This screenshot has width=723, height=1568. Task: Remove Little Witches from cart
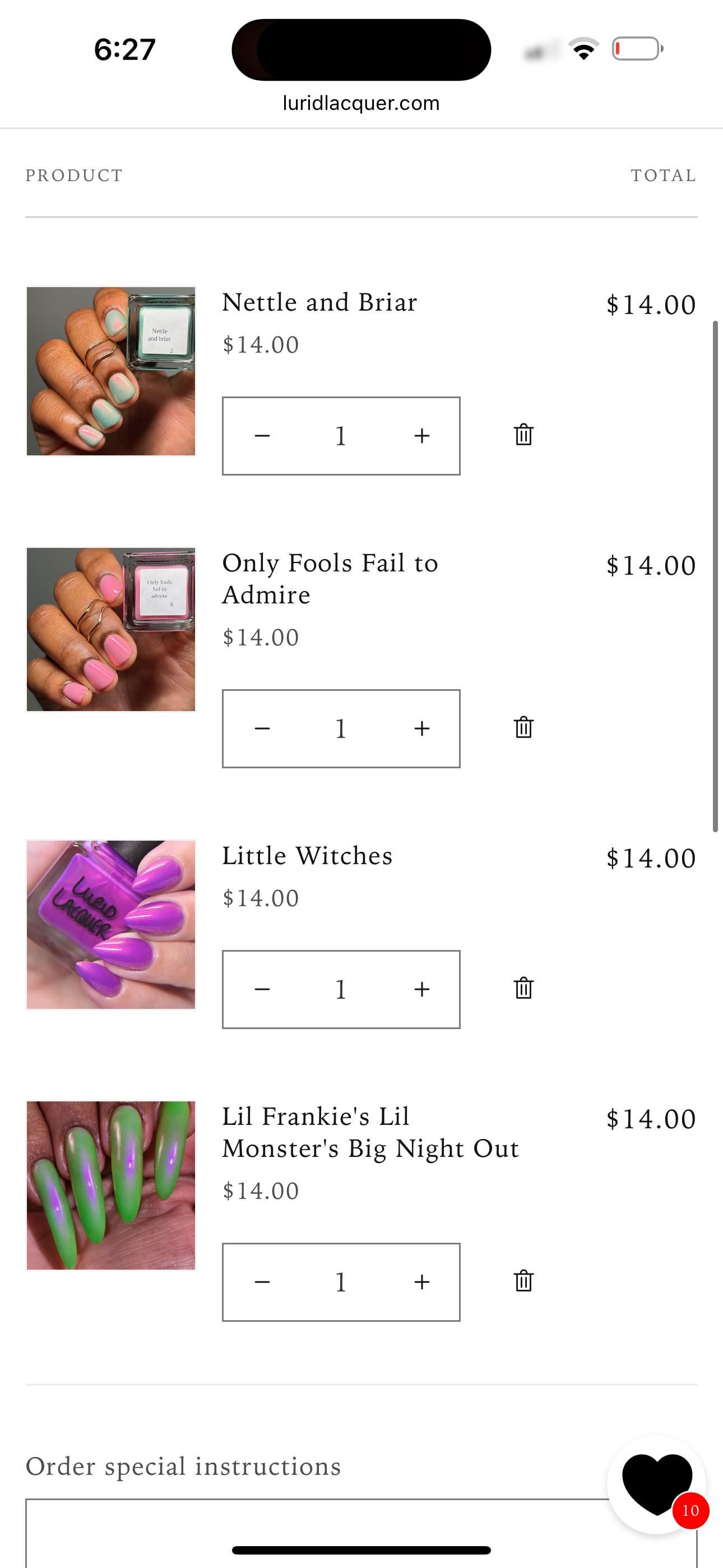[x=523, y=988]
